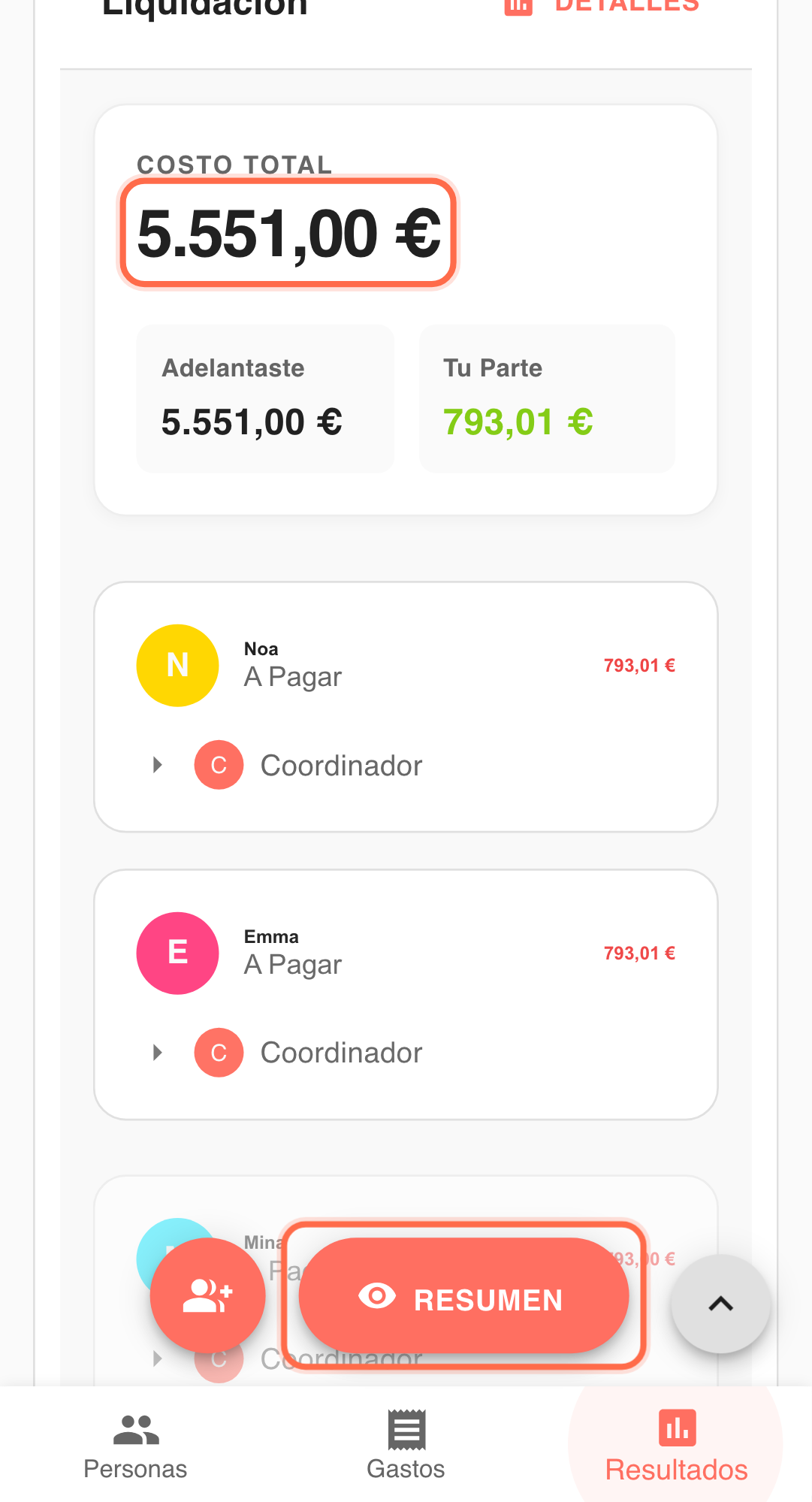Open the Resultados tab
Viewport: 812px width, 1502px height.
coord(676,1445)
